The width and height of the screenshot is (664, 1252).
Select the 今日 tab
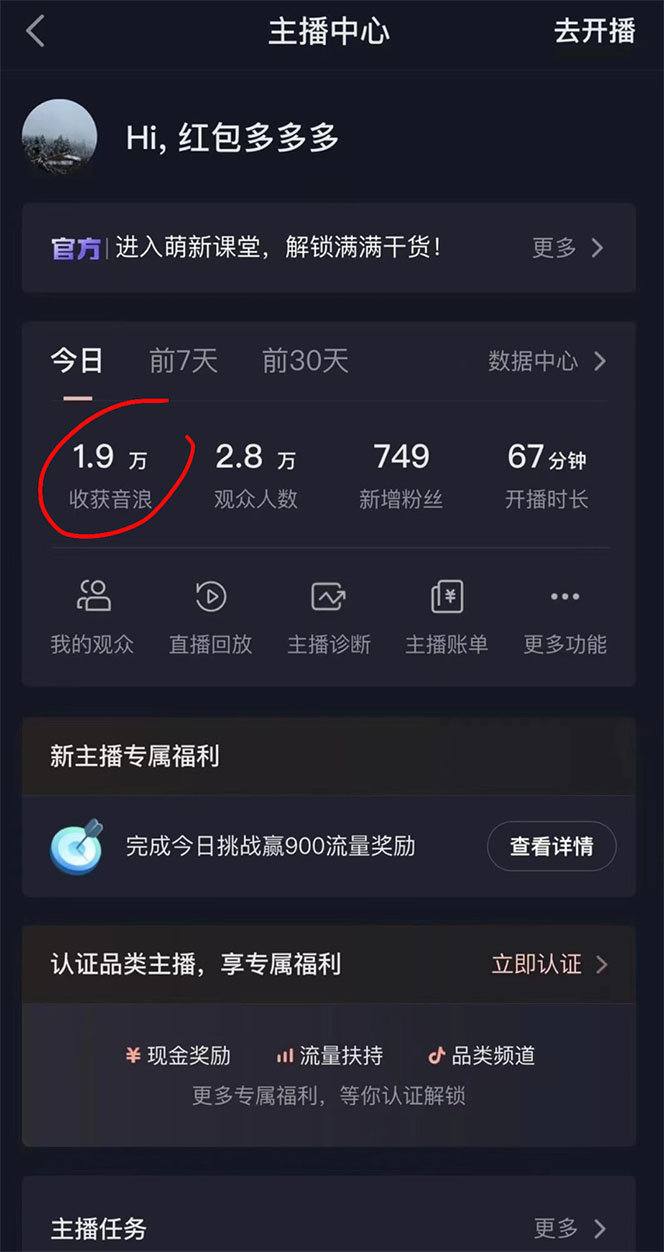[x=77, y=361]
